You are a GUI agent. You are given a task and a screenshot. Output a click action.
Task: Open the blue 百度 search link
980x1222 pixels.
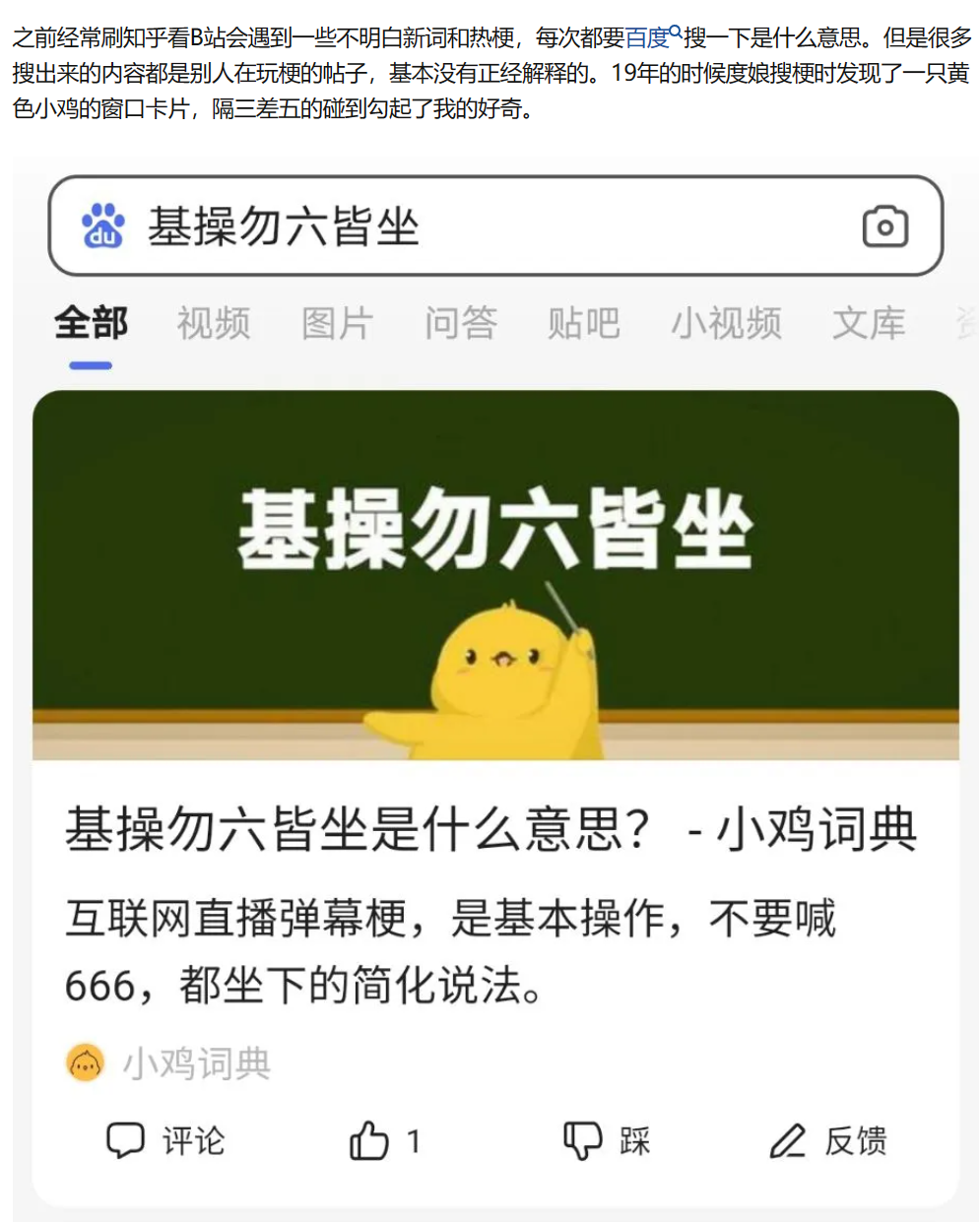click(x=648, y=39)
